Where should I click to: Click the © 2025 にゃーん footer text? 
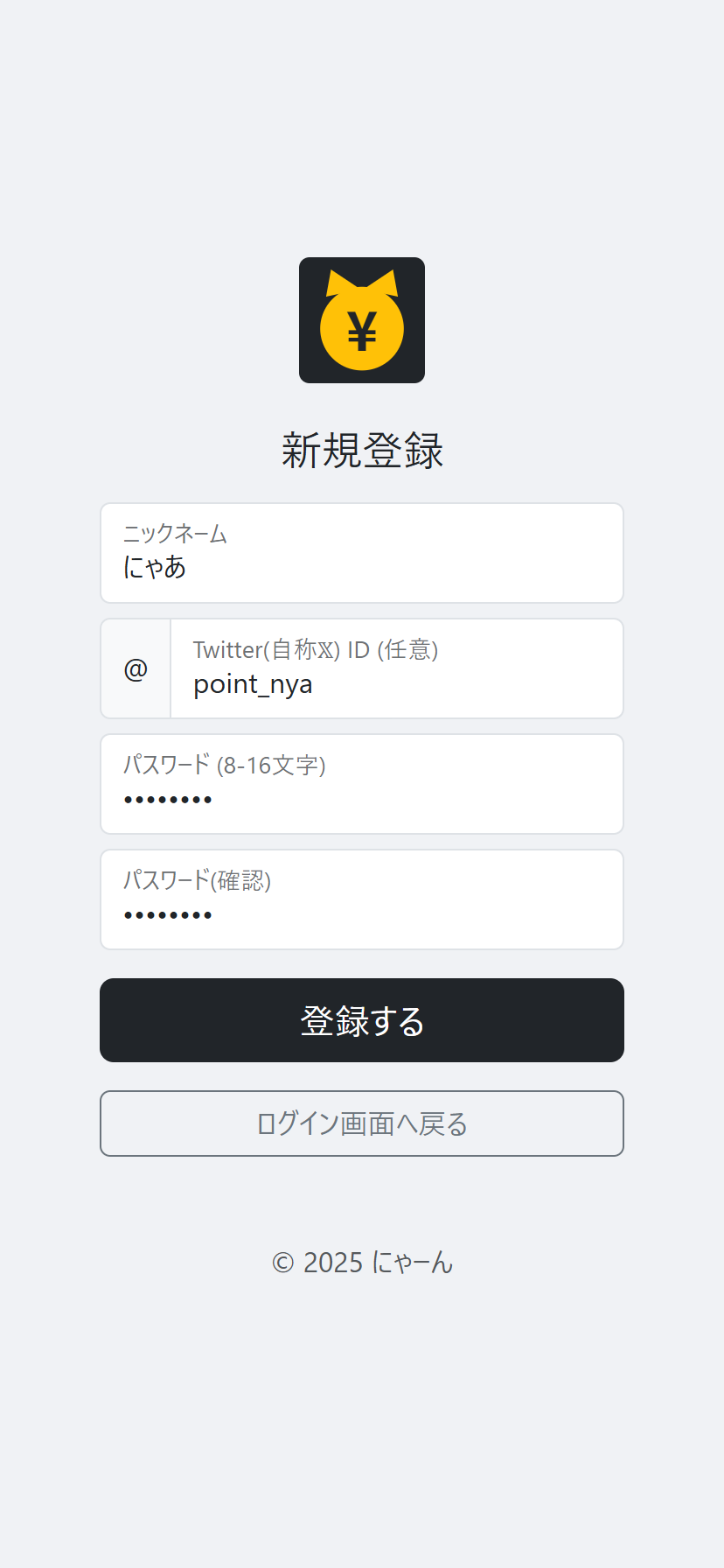(362, 1263)
